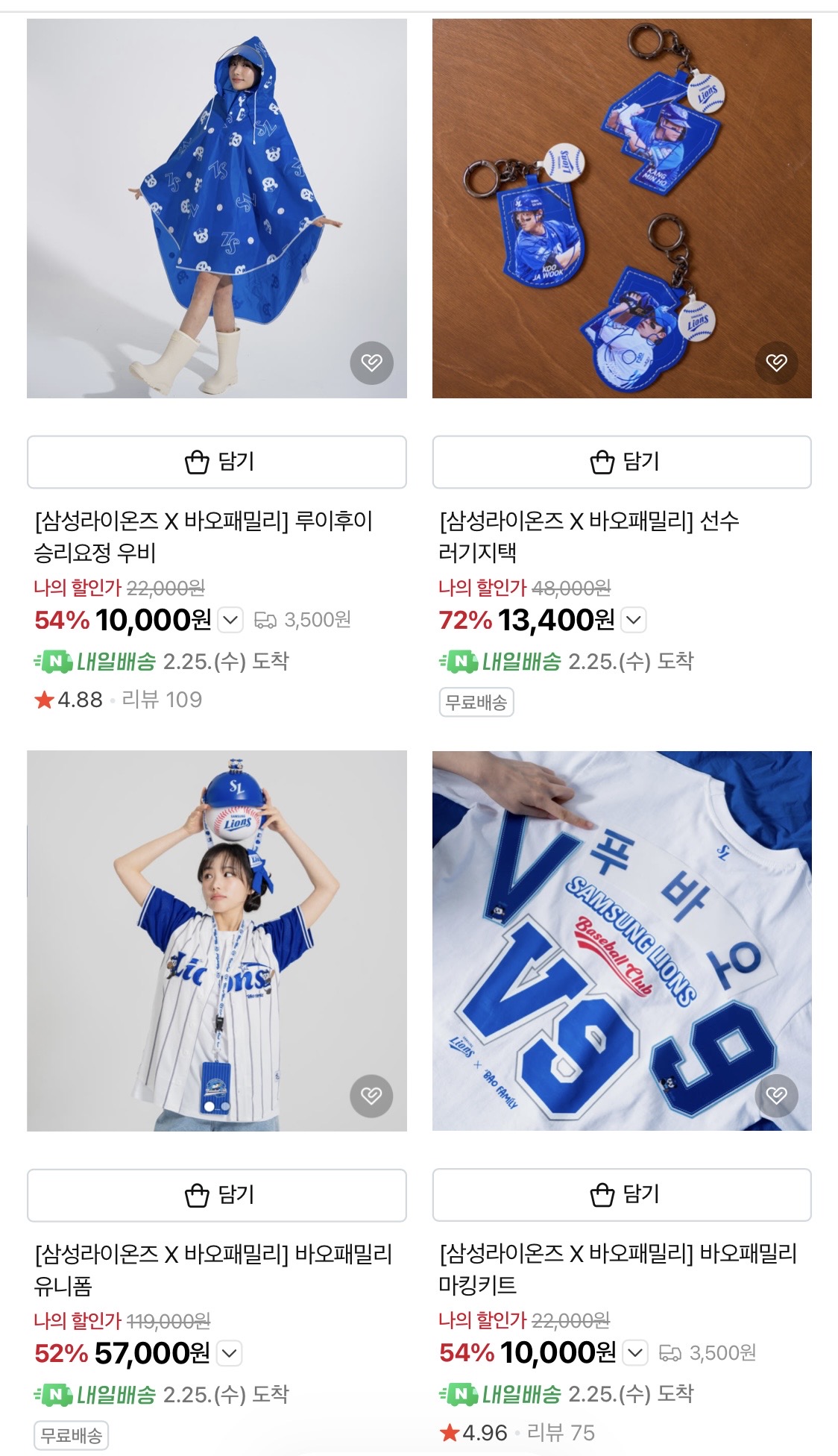The width and height of the screenshot is (838, 1456).
Task: Show price breakdown beside 57,000원
Action: point(229,1353)
